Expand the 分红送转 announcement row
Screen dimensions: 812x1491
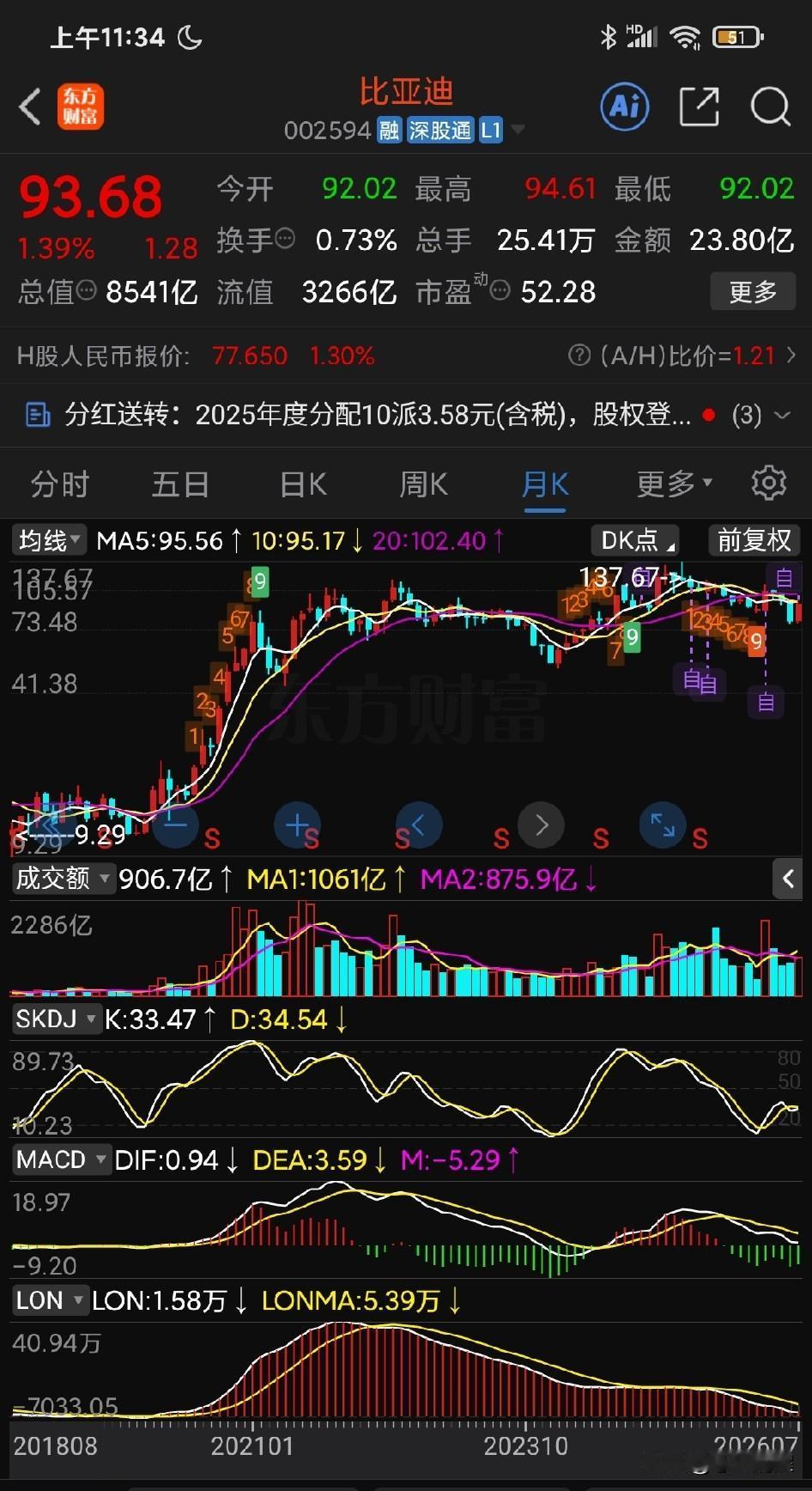(406, 416)
